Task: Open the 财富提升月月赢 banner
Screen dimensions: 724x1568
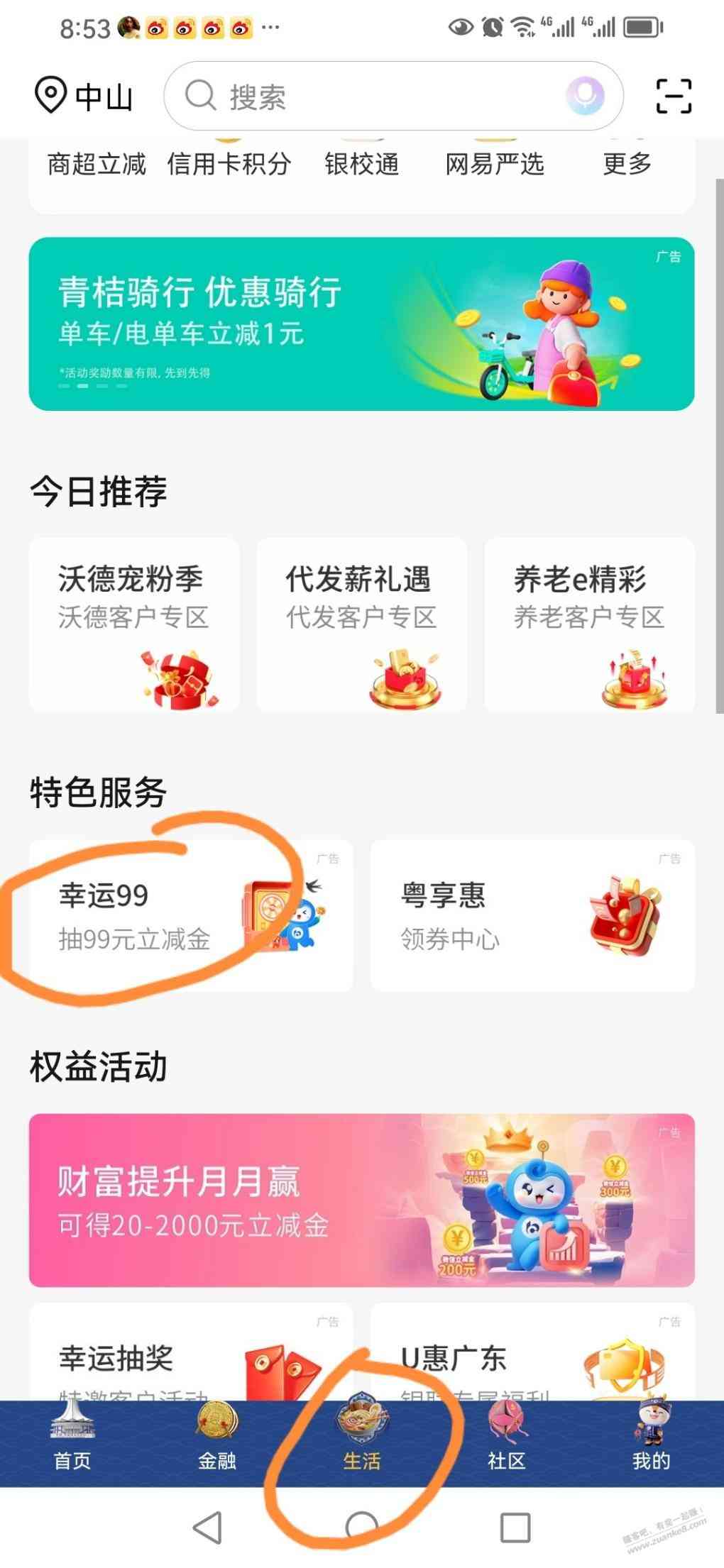Action: pyautogui.click(x=361, y=1200)
